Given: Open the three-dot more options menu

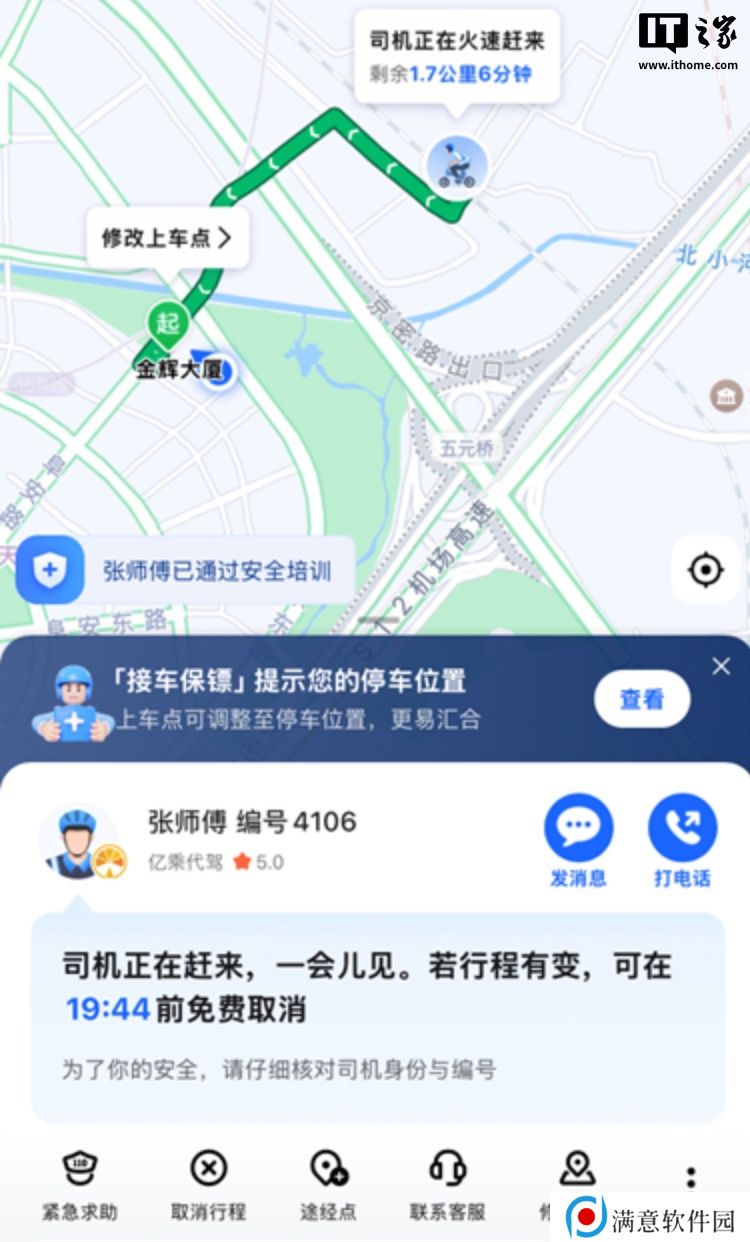Looking at the screenshot, I should point(691,1178).
